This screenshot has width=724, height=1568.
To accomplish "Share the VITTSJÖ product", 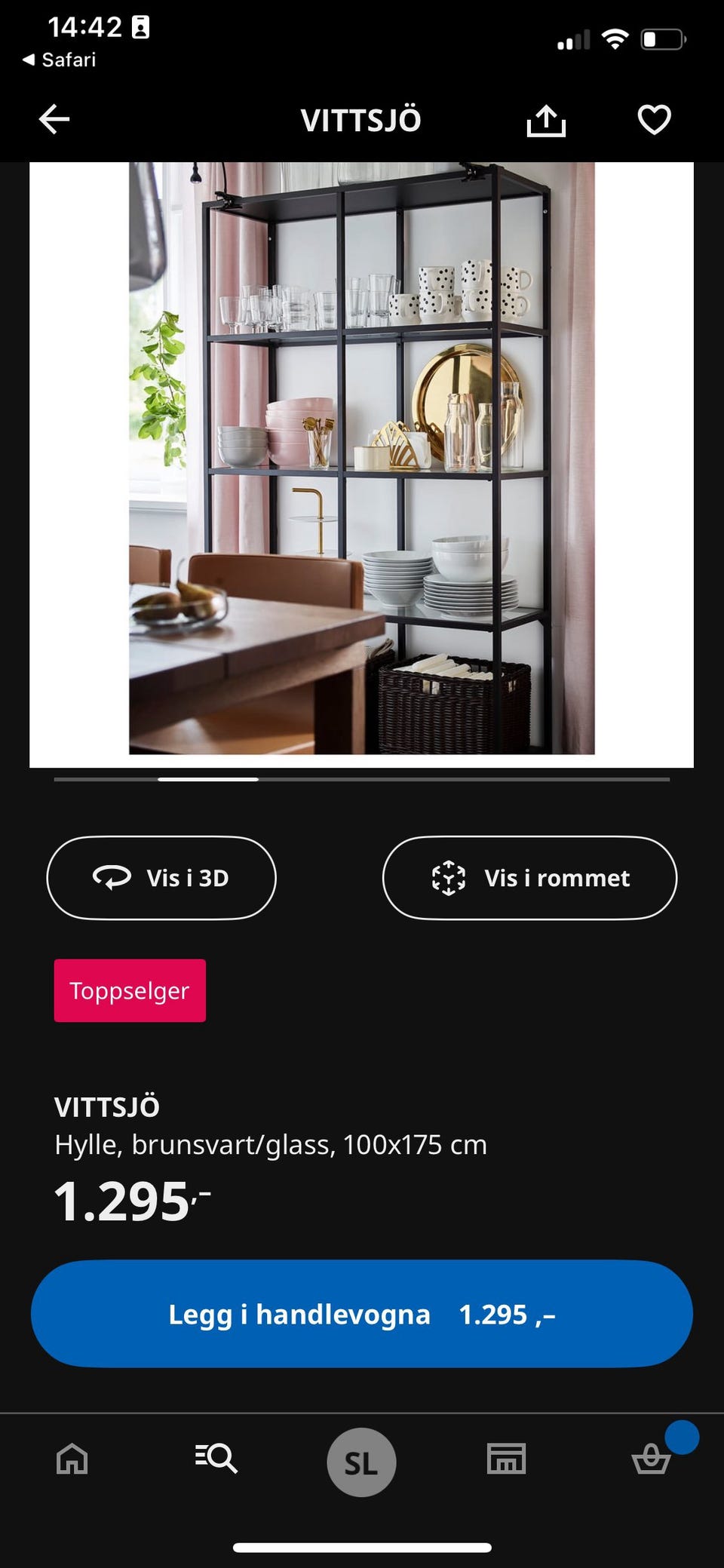I will click(x=548, y=119).
